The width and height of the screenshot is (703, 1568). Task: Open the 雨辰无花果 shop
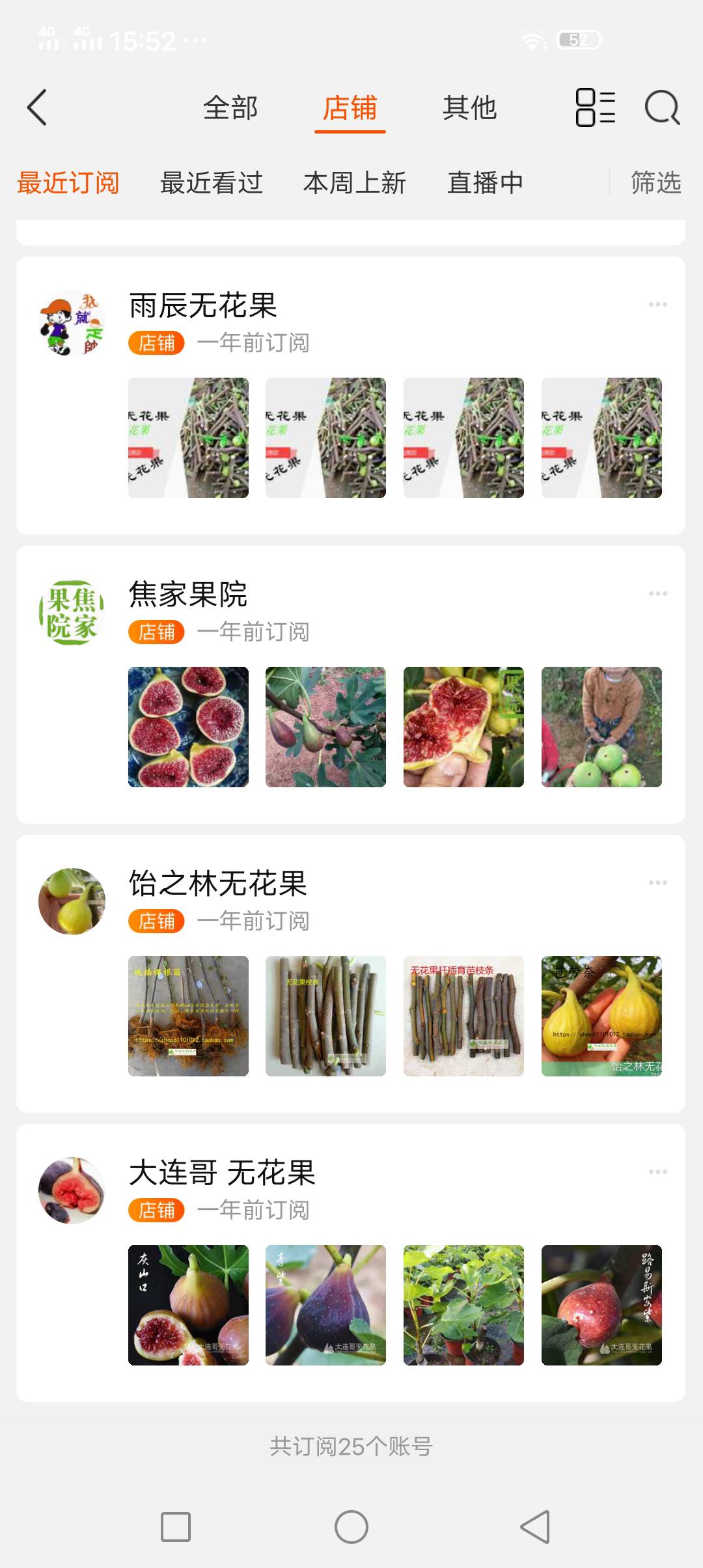pos(203,305)
